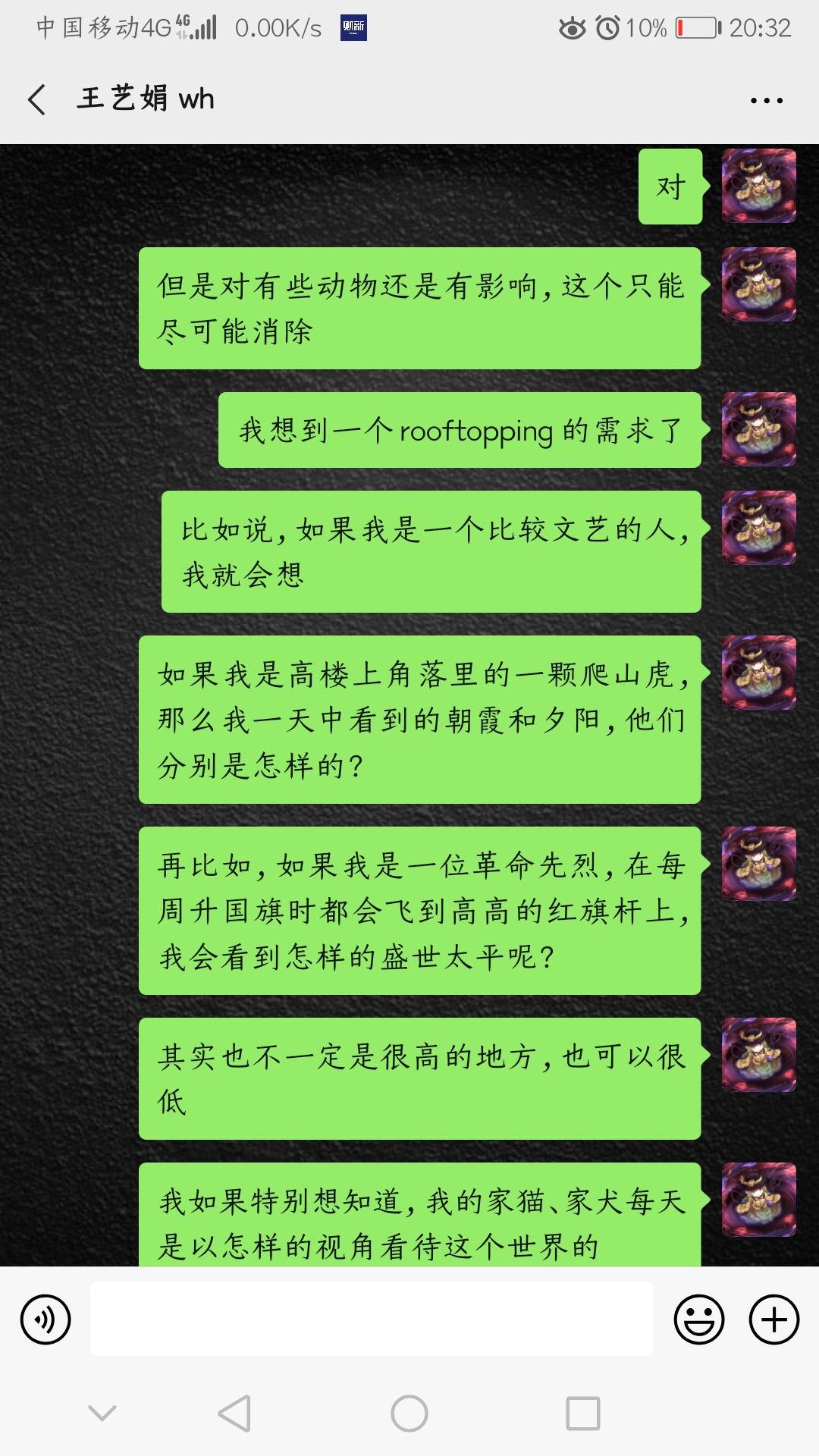Go back from chat with 王艺娟 wh
Image resolution: width=819 pixels, height=1456 pixels.
pyautogui.click(x=36, y=99)
